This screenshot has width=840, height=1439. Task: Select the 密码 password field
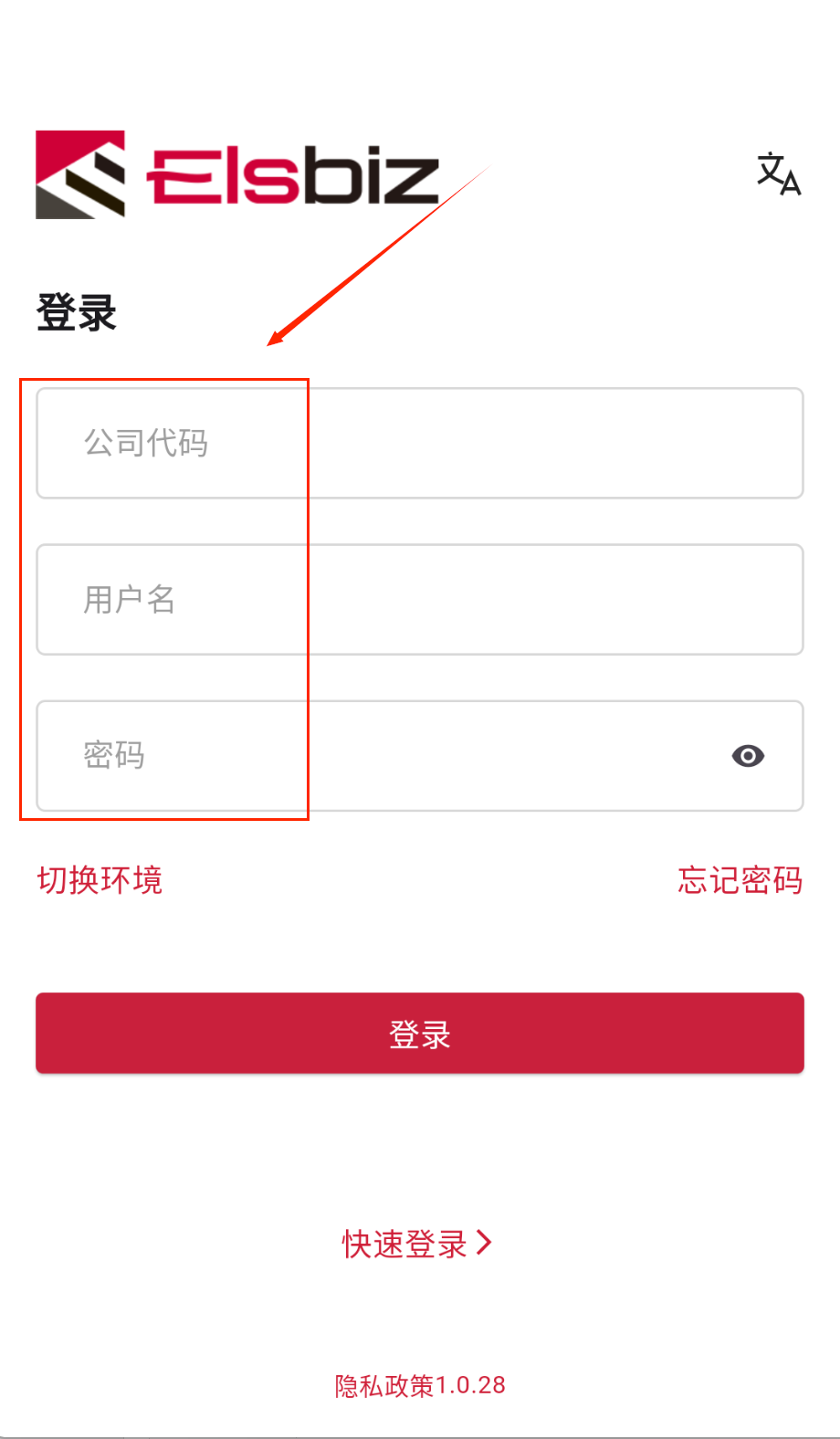click(x=383, y=756)
